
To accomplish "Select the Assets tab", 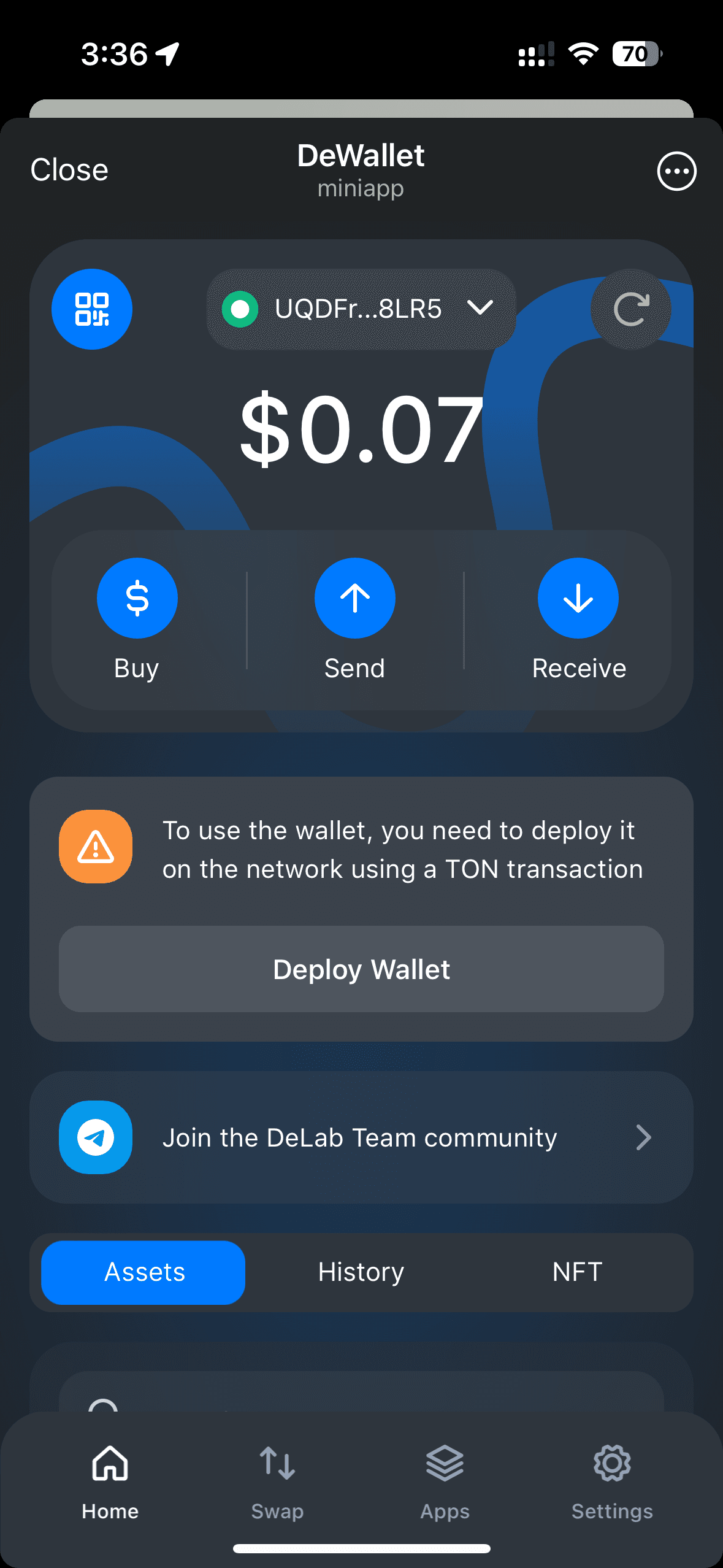I will click(144, 1272).
